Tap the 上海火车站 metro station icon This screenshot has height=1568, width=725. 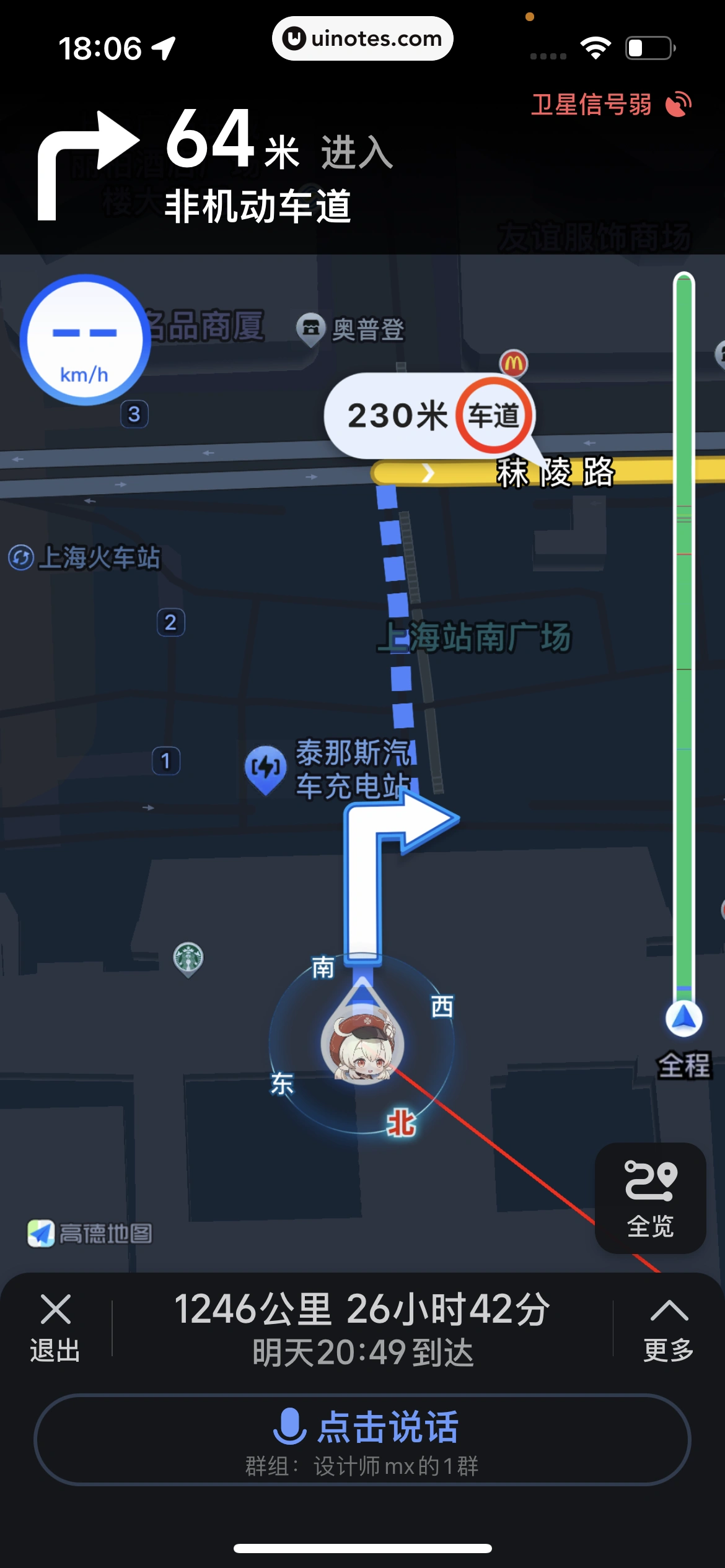pos(19,558)
